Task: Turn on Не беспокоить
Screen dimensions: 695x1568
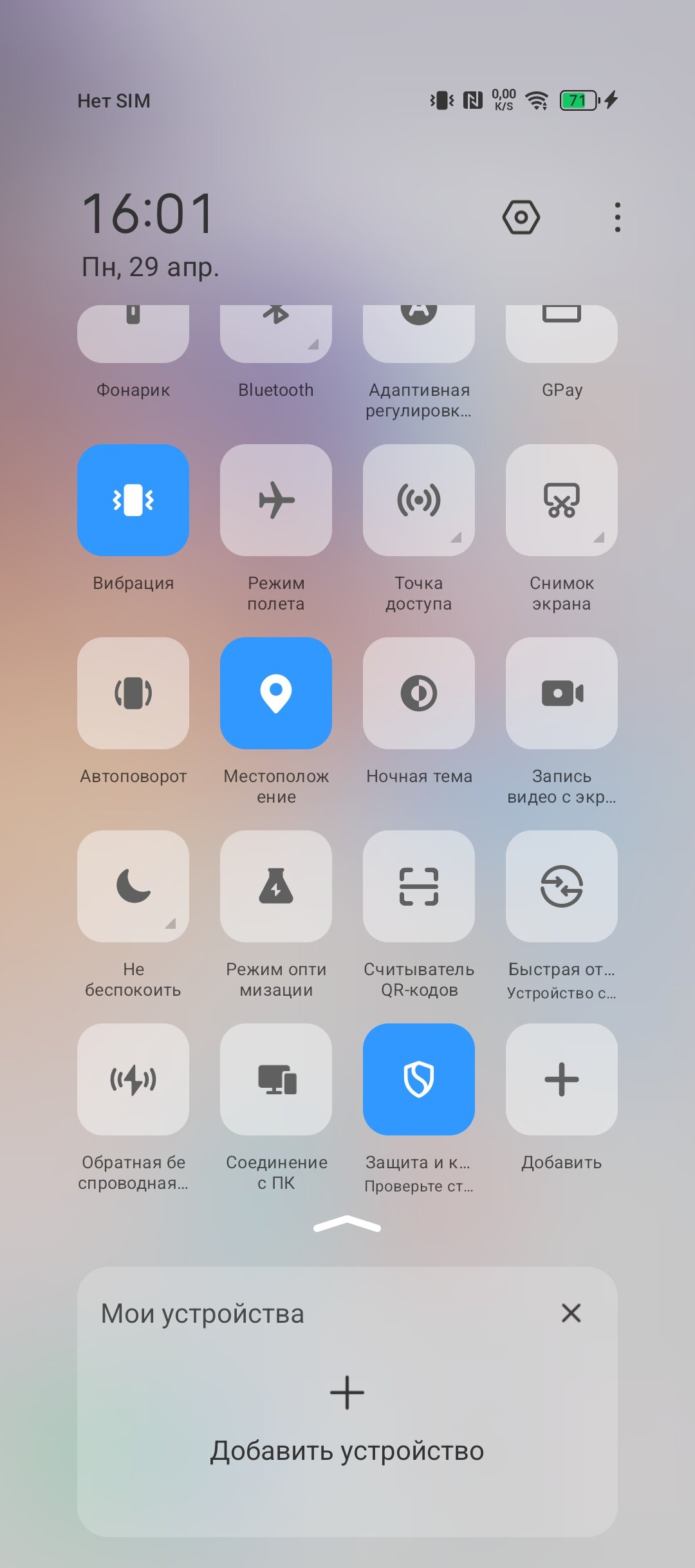Action: pos(133,886)
